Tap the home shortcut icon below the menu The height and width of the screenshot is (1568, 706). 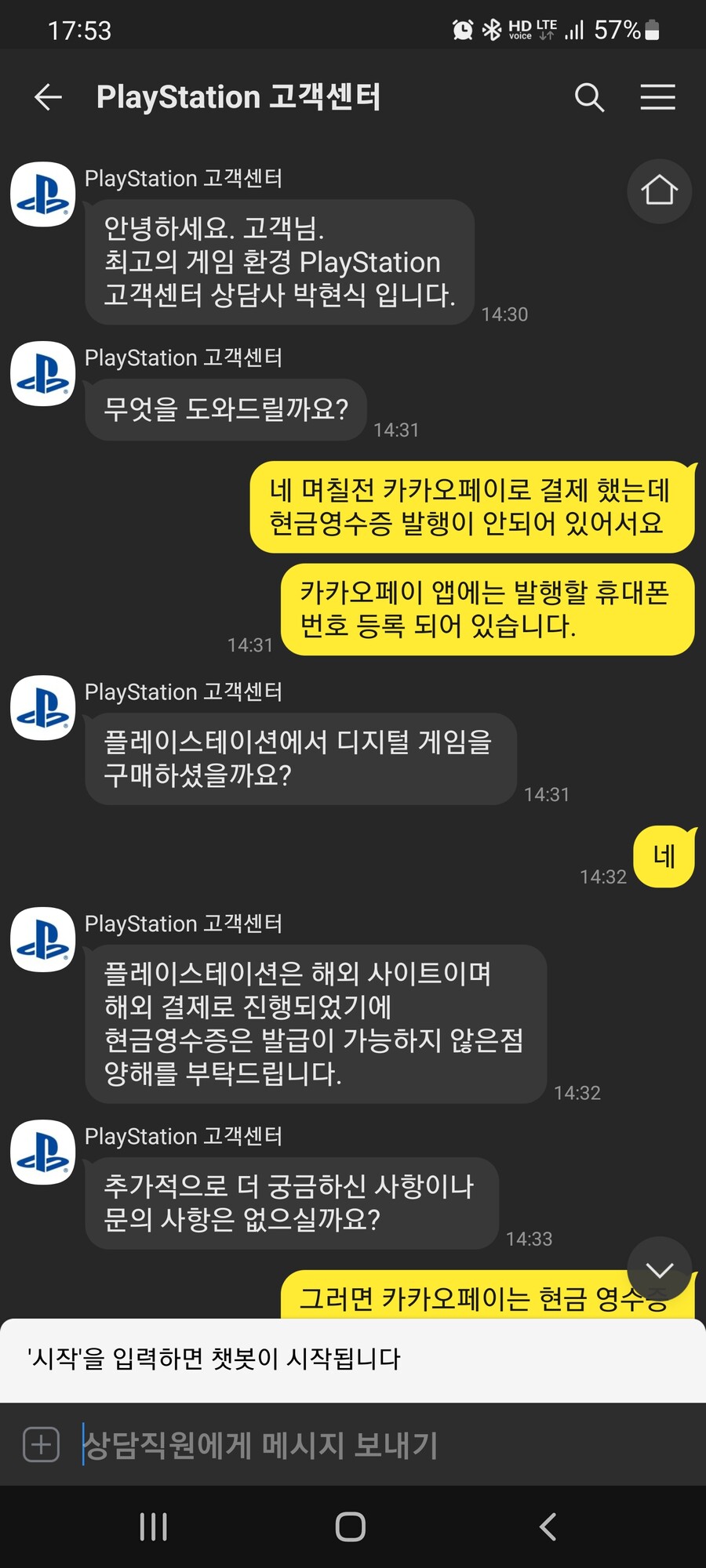(x=659, y=191)
